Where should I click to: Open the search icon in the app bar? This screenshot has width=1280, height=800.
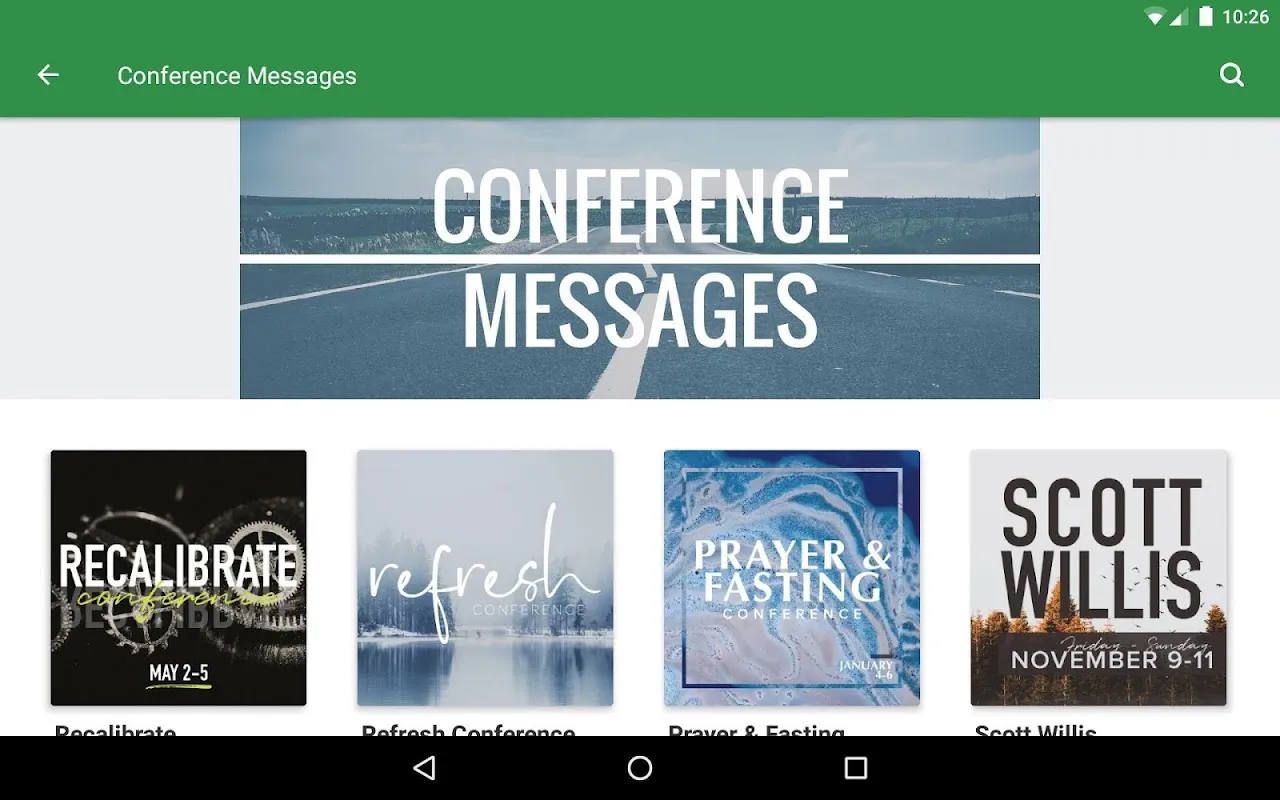1232,76
